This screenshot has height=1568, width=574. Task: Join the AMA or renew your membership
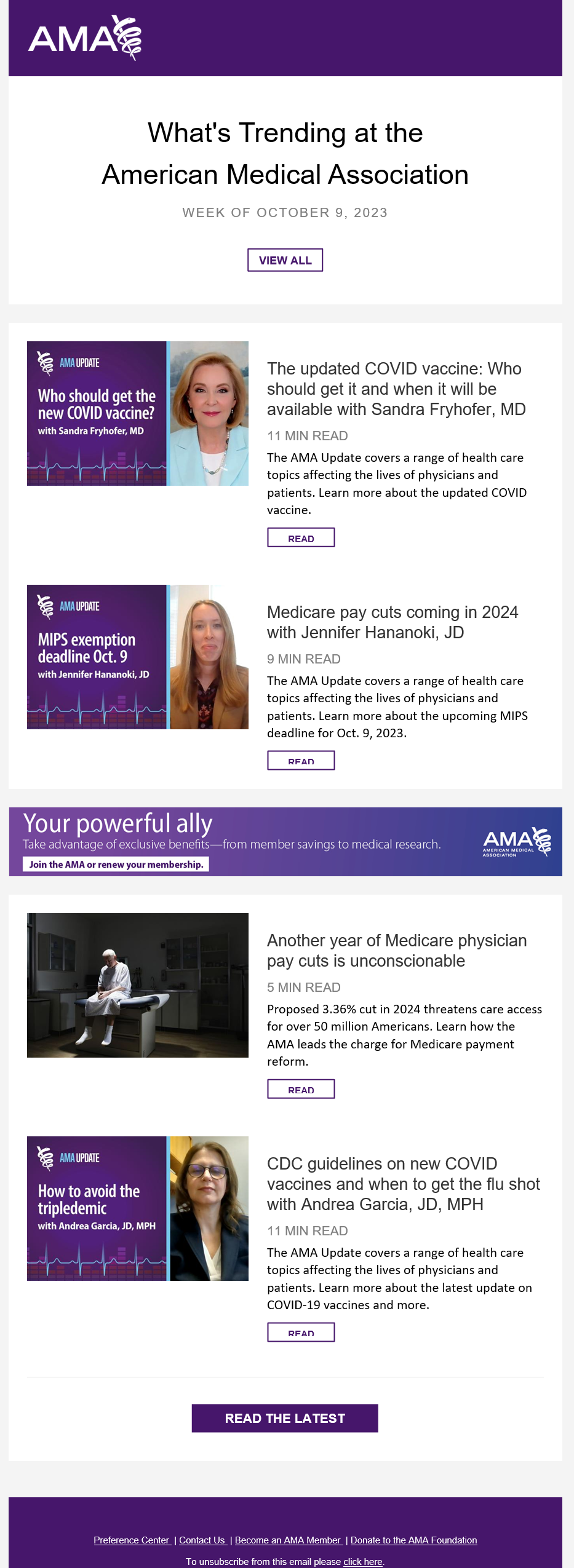pyautogui.click(x=116, y=864)
